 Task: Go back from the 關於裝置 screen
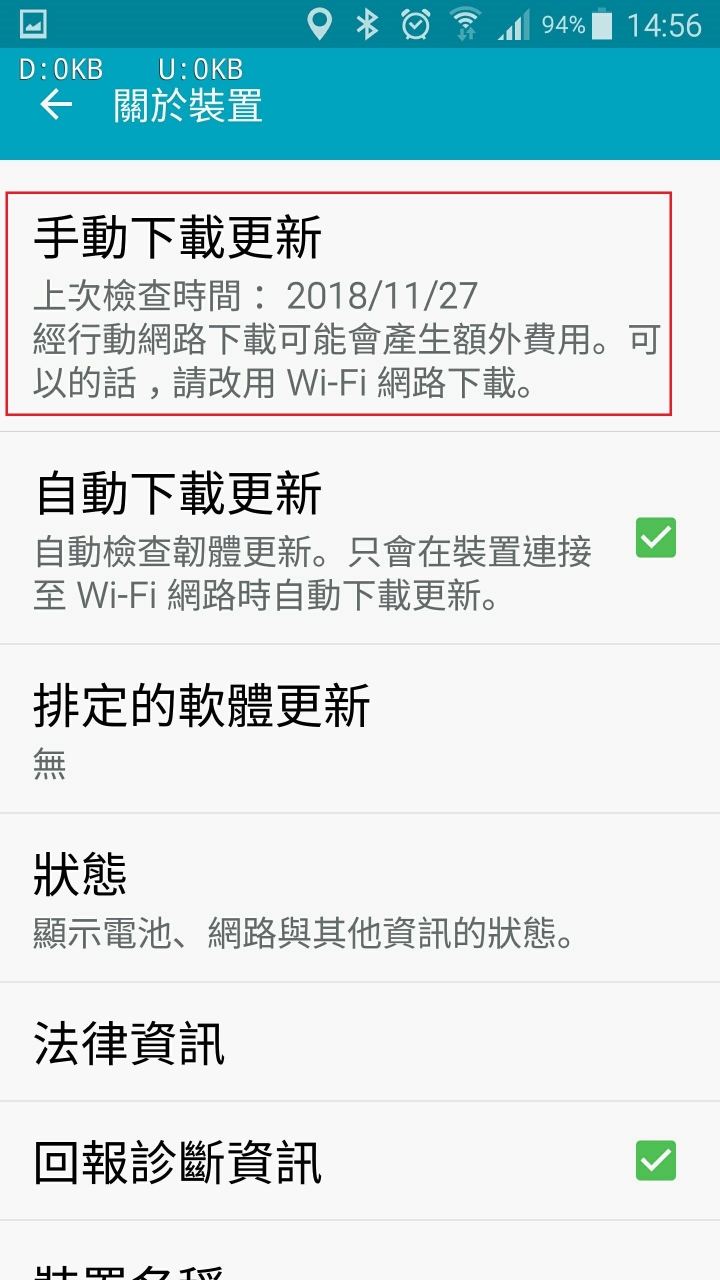pos(56,105)
